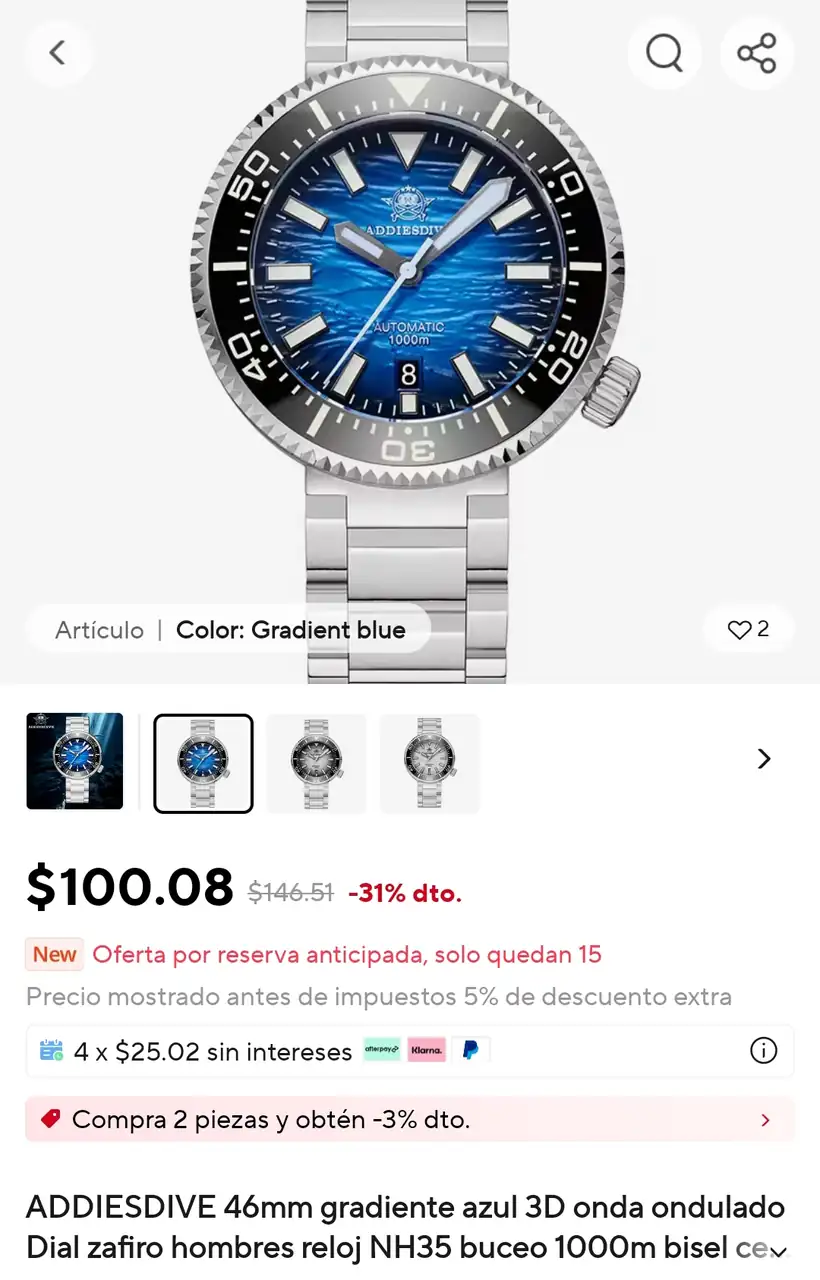The image size is (820, 1280).
Task: Expand the full ADDIESDIVE product title
Action: 777,1251
